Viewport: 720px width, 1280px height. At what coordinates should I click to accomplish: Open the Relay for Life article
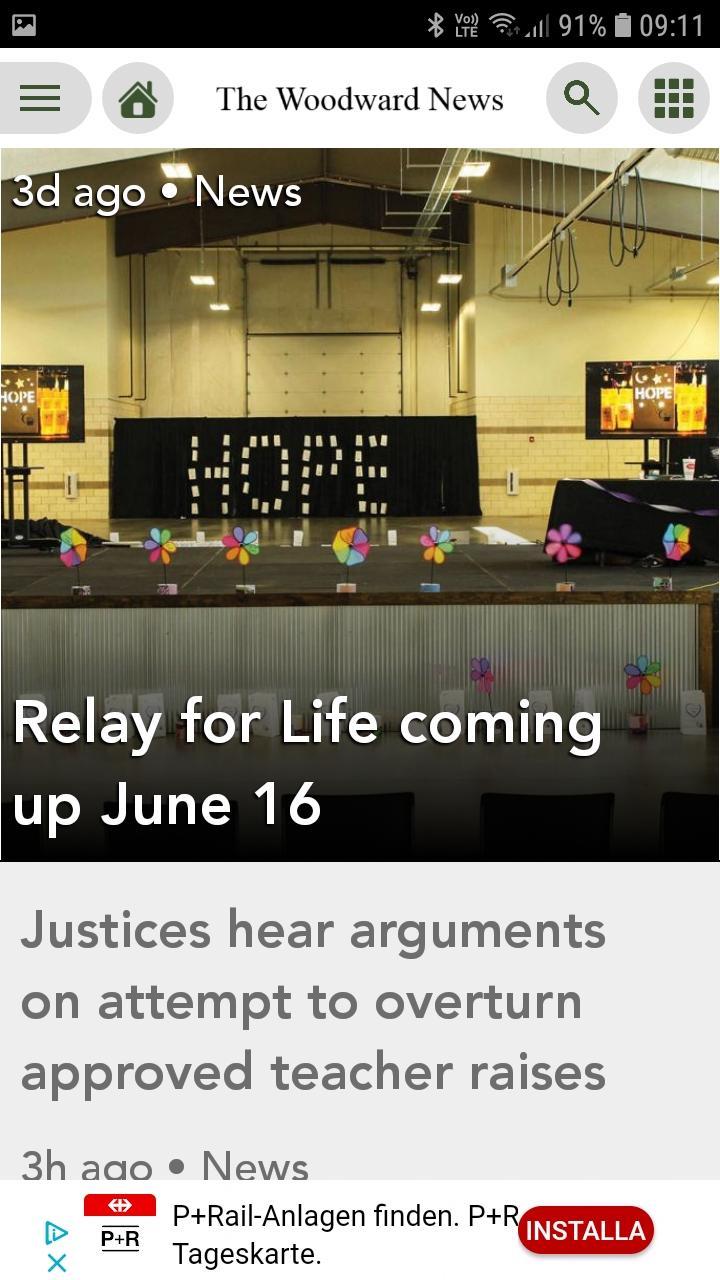point(360,505)
